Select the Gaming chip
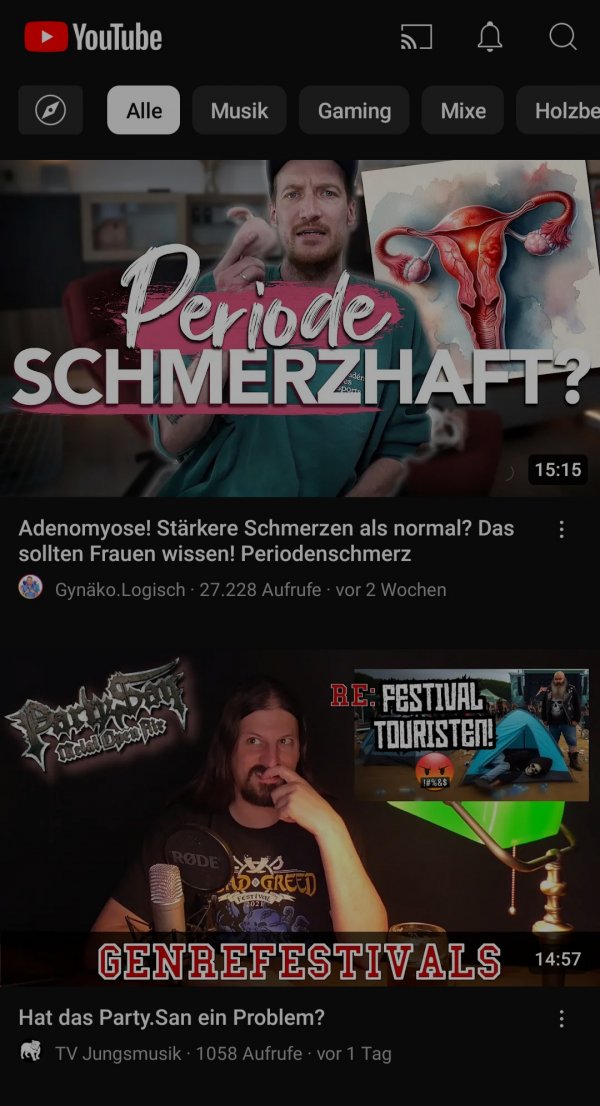The width and height of the screenshot is (600, 1106). pos(354,110)
